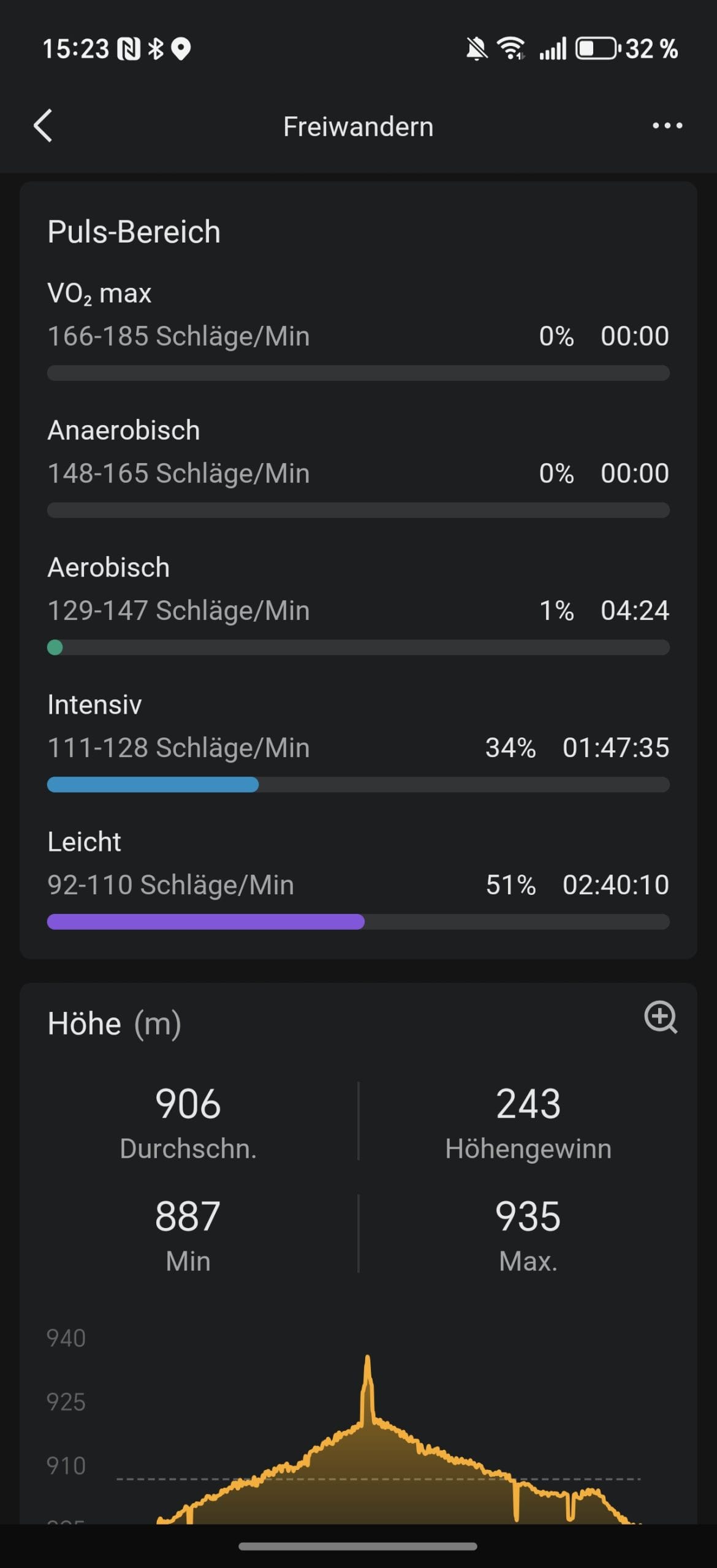Enlarge the Höhe chart with the magnifier icon
The width and height of the screenshot is (717, 1568).
(x=661, y=1017)
